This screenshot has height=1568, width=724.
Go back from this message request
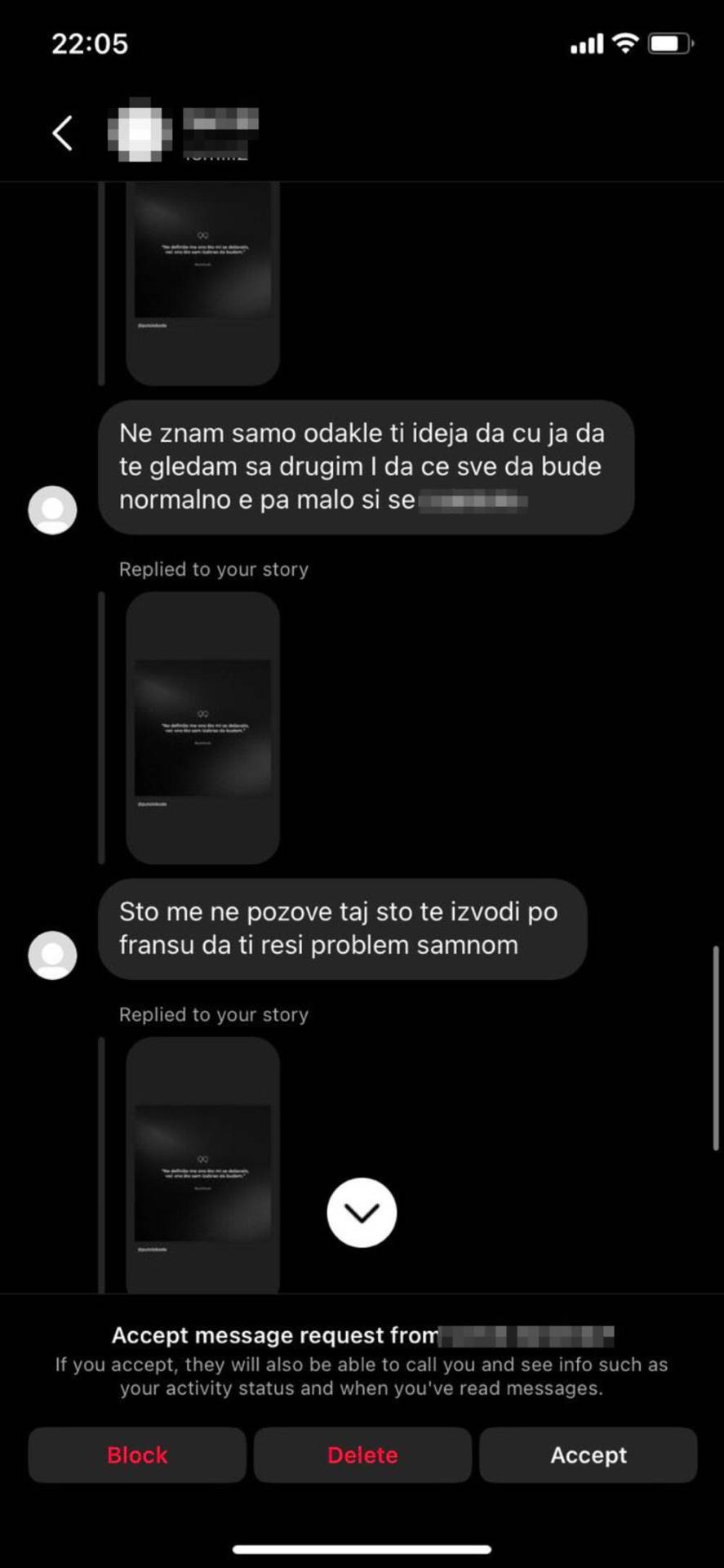tap(62, 132)
